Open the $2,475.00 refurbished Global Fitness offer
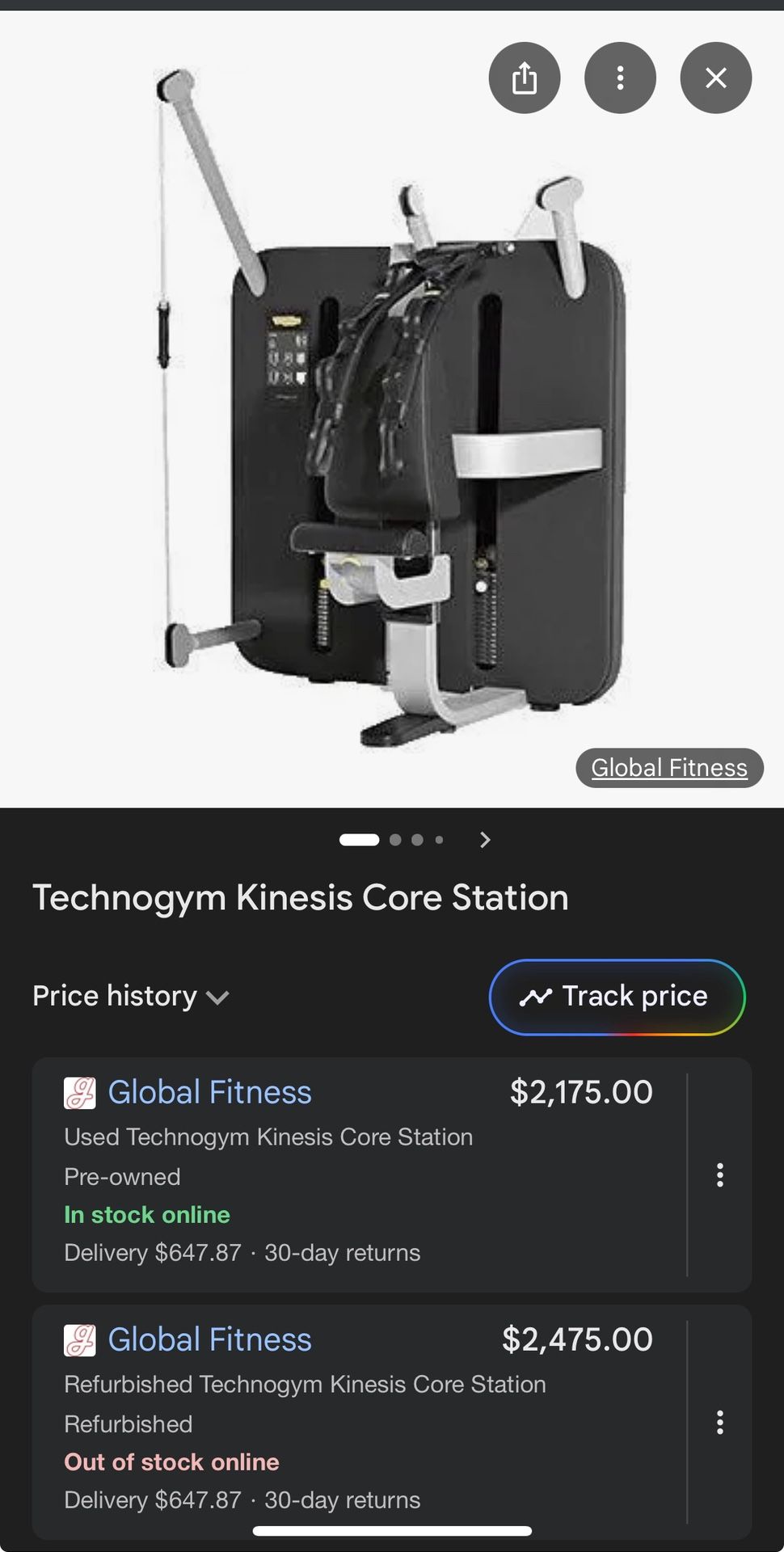 [356, 1420]
